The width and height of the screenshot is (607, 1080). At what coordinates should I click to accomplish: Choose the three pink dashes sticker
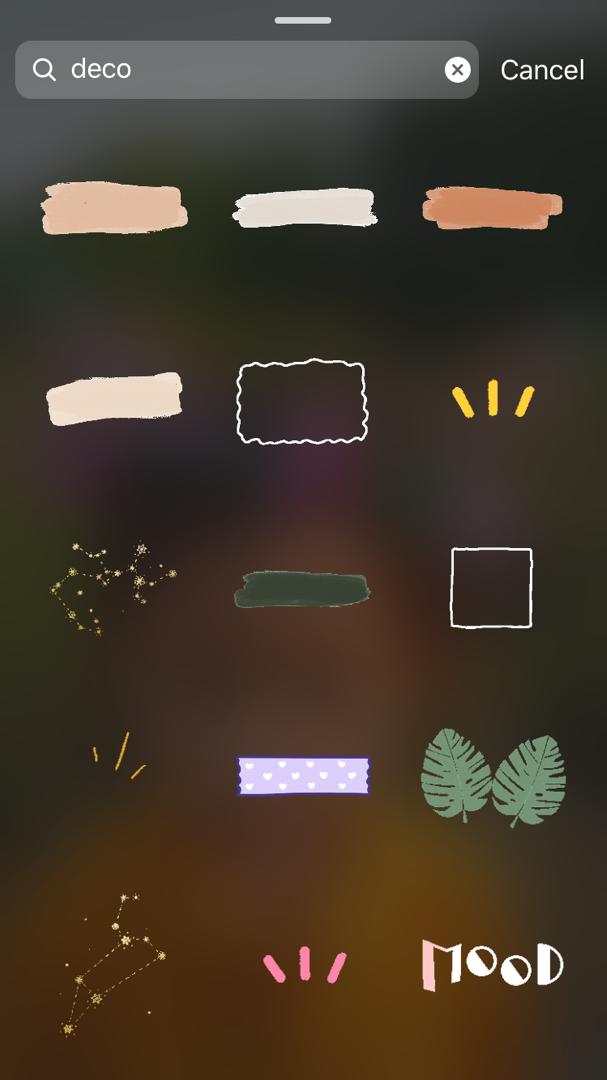(x=304, y=966)
